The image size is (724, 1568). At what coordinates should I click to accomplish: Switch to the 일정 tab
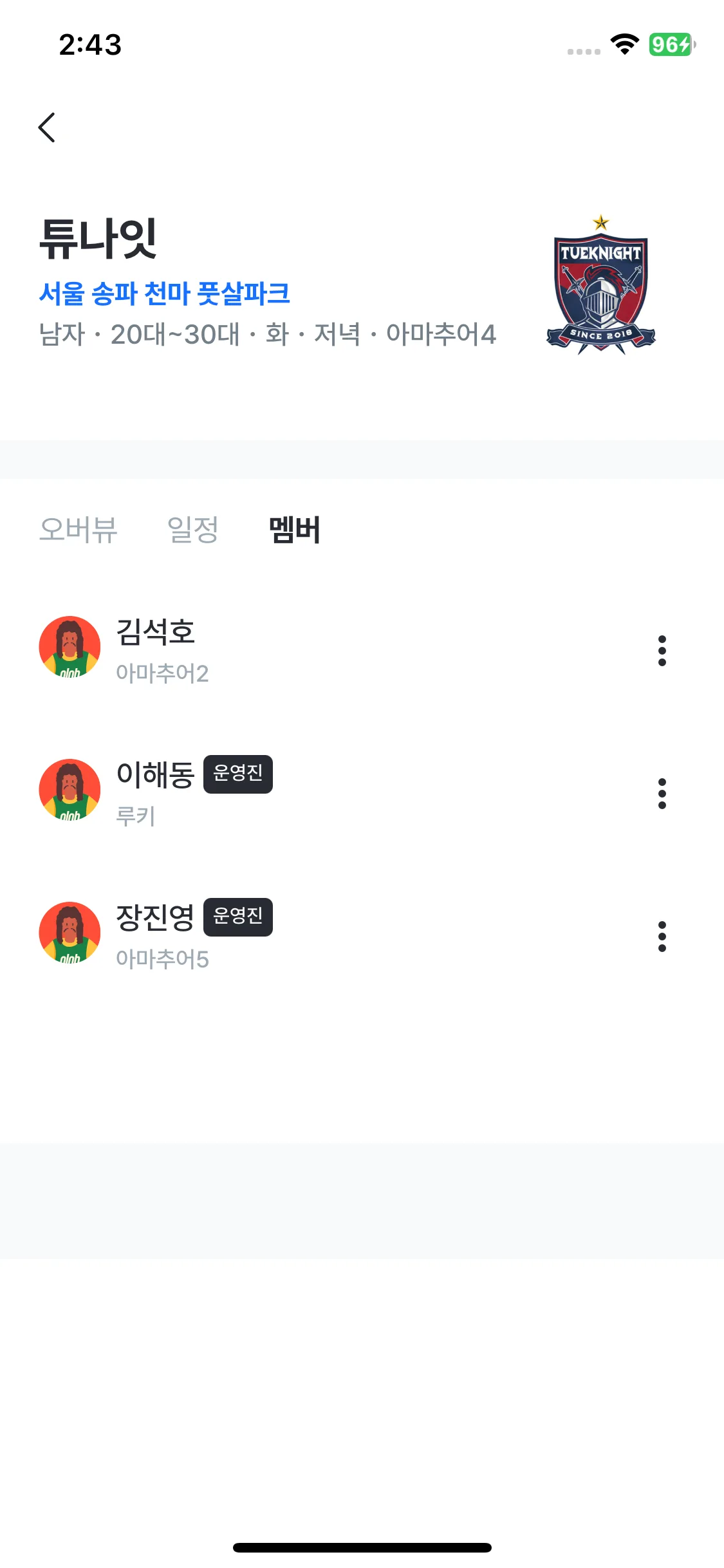(192, 530)
